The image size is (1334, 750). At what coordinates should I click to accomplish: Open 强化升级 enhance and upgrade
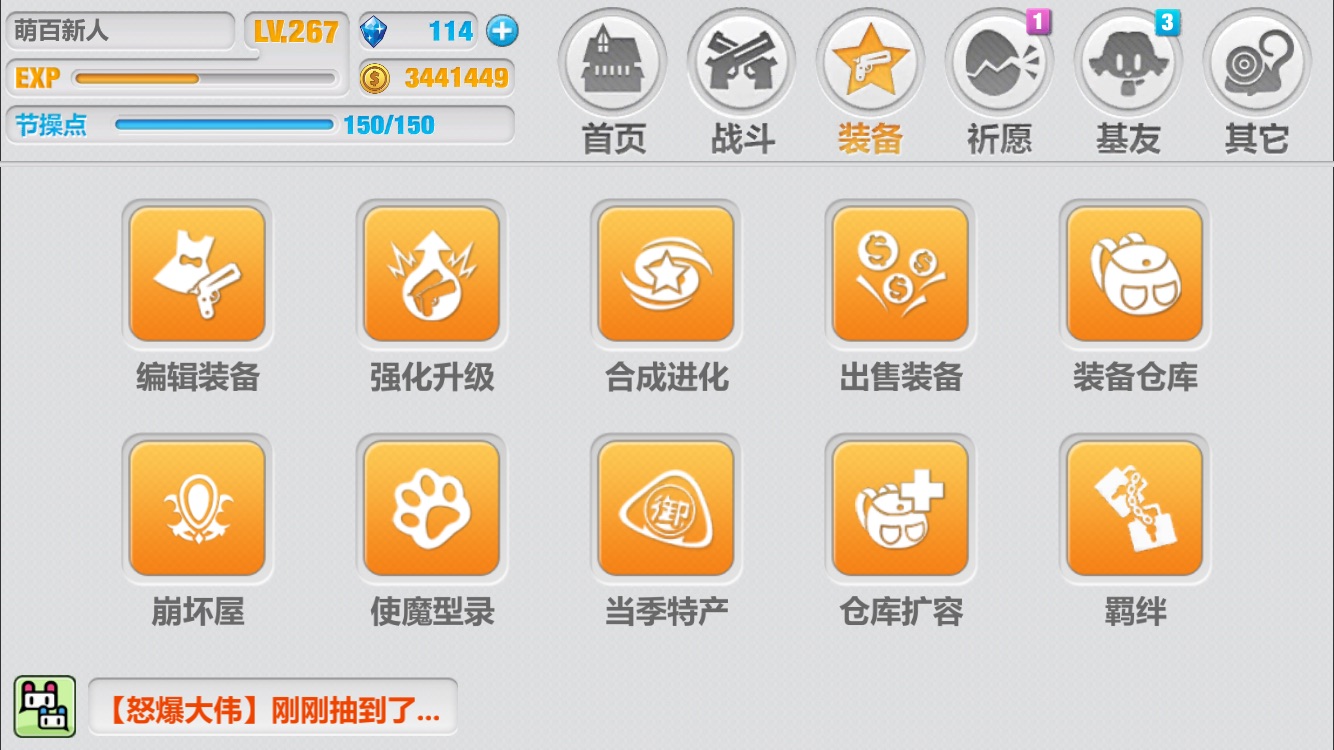[x=431, y=274]
